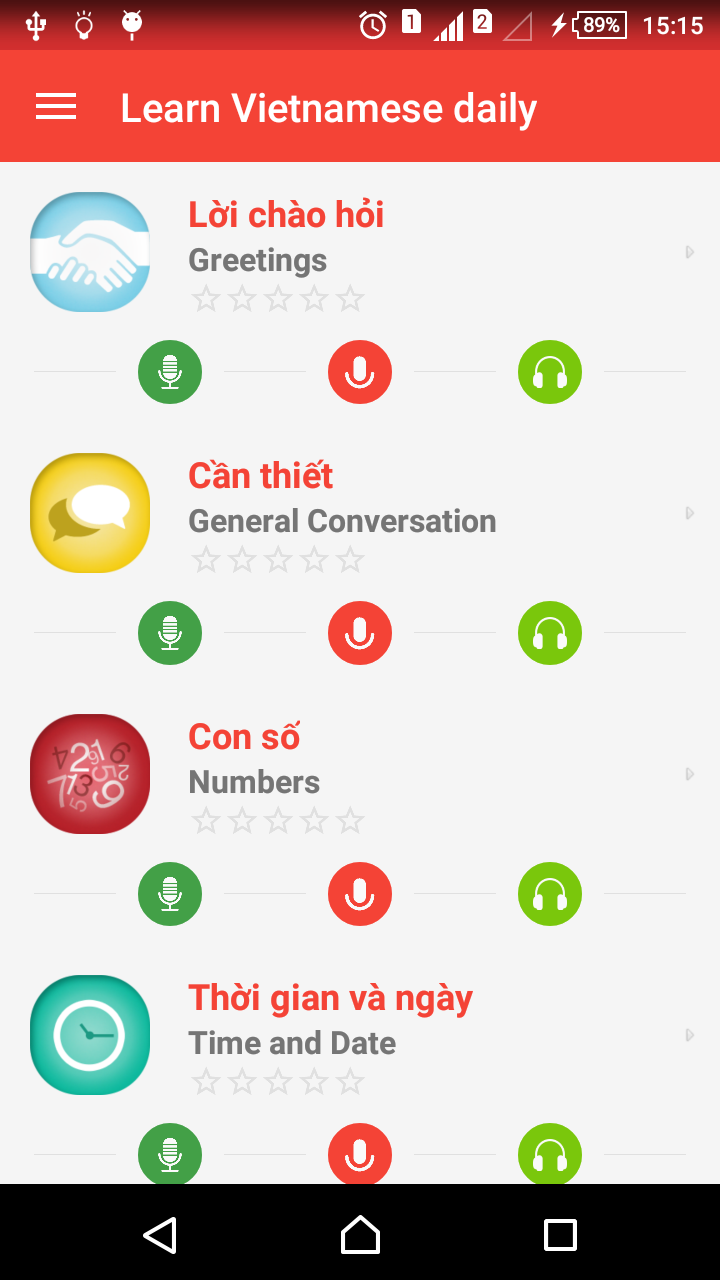Image resolution: width=720 pixels, height=1280 pixels.
Task: Go to the system home screen
Action: point(360,1235)
